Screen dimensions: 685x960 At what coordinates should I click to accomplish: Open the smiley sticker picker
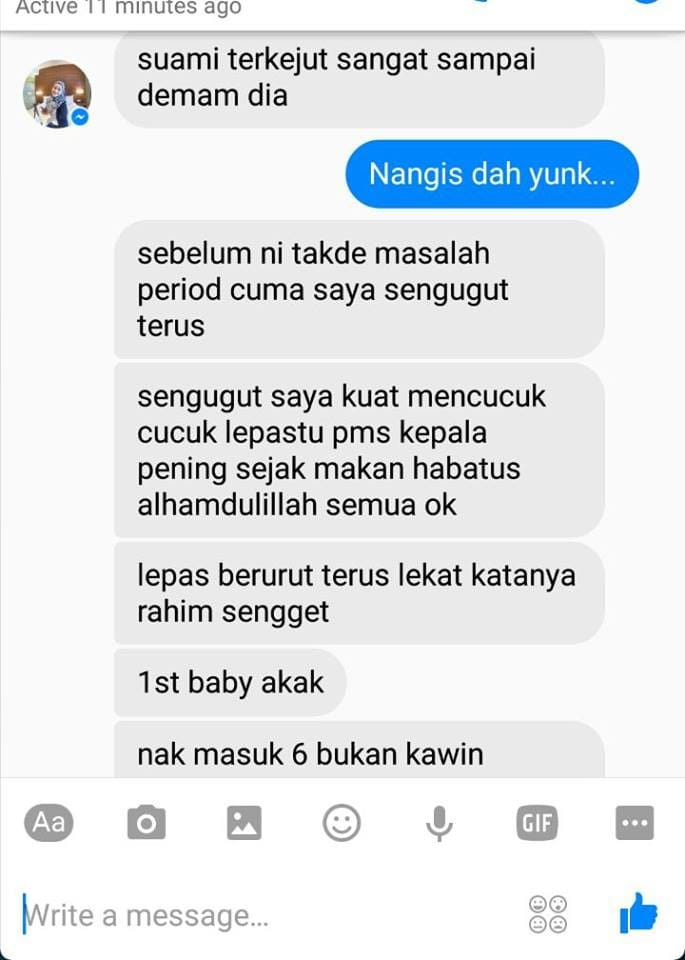tap(341, 823)
